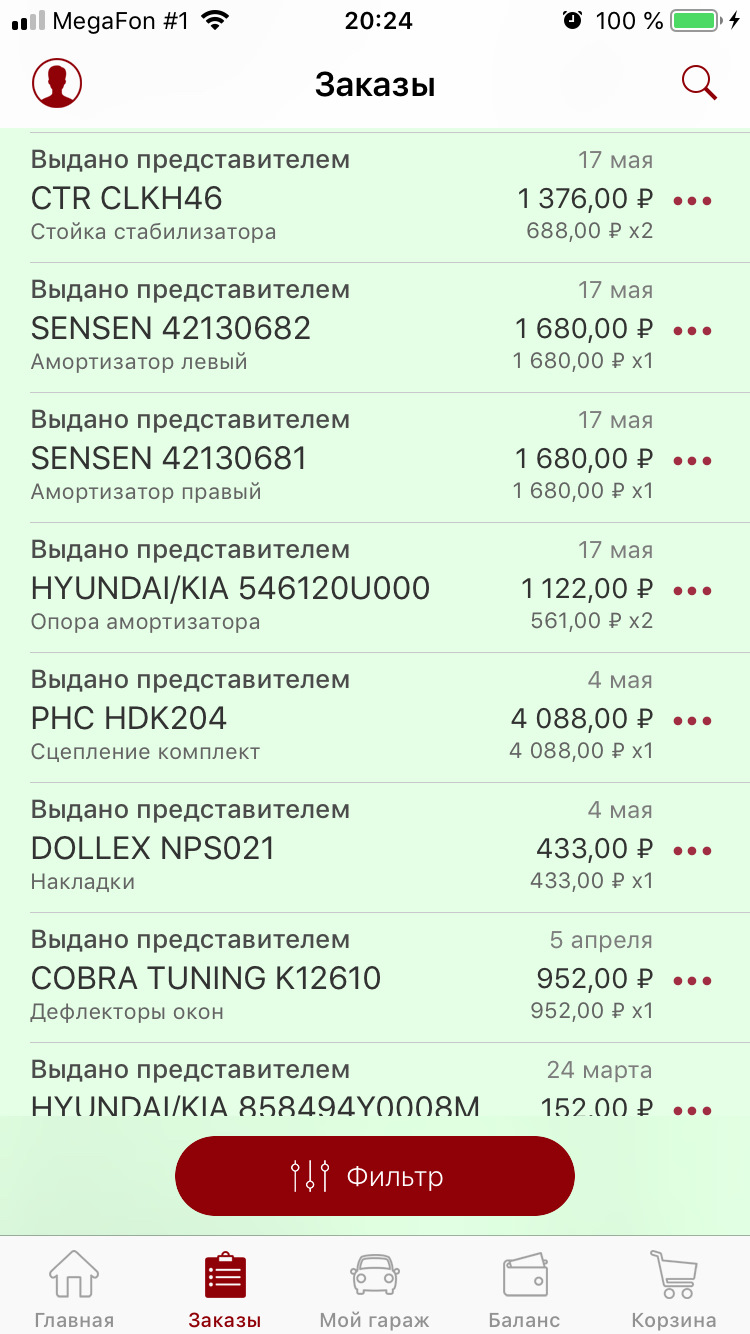This screenshot has height=1334, width=750.
Task: Open more options for HYUNDAI/KIA 546120U000
Action: tap(692, 591)
